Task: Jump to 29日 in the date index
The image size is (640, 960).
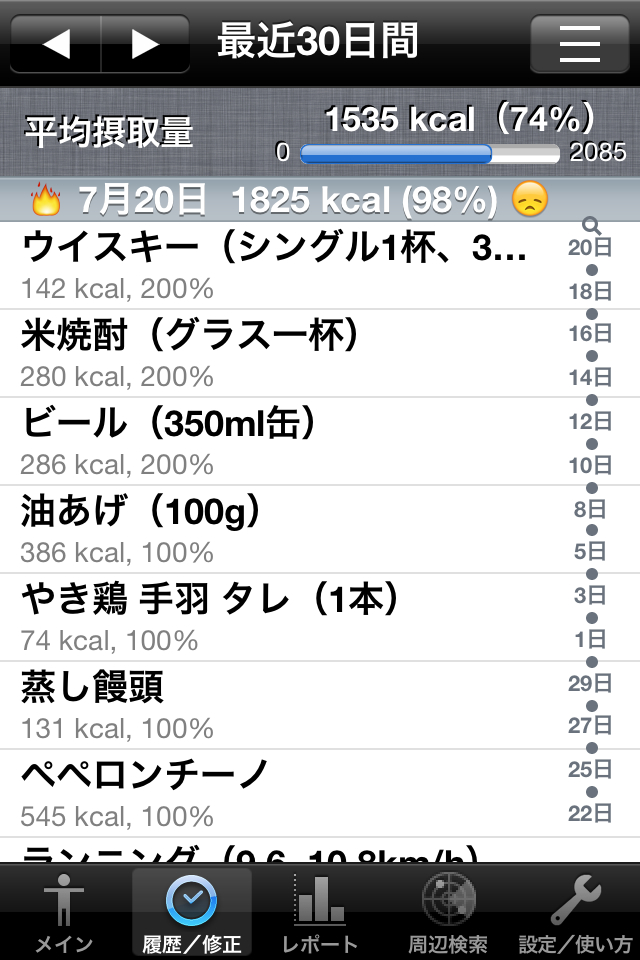Action: [x=590, y=683]
